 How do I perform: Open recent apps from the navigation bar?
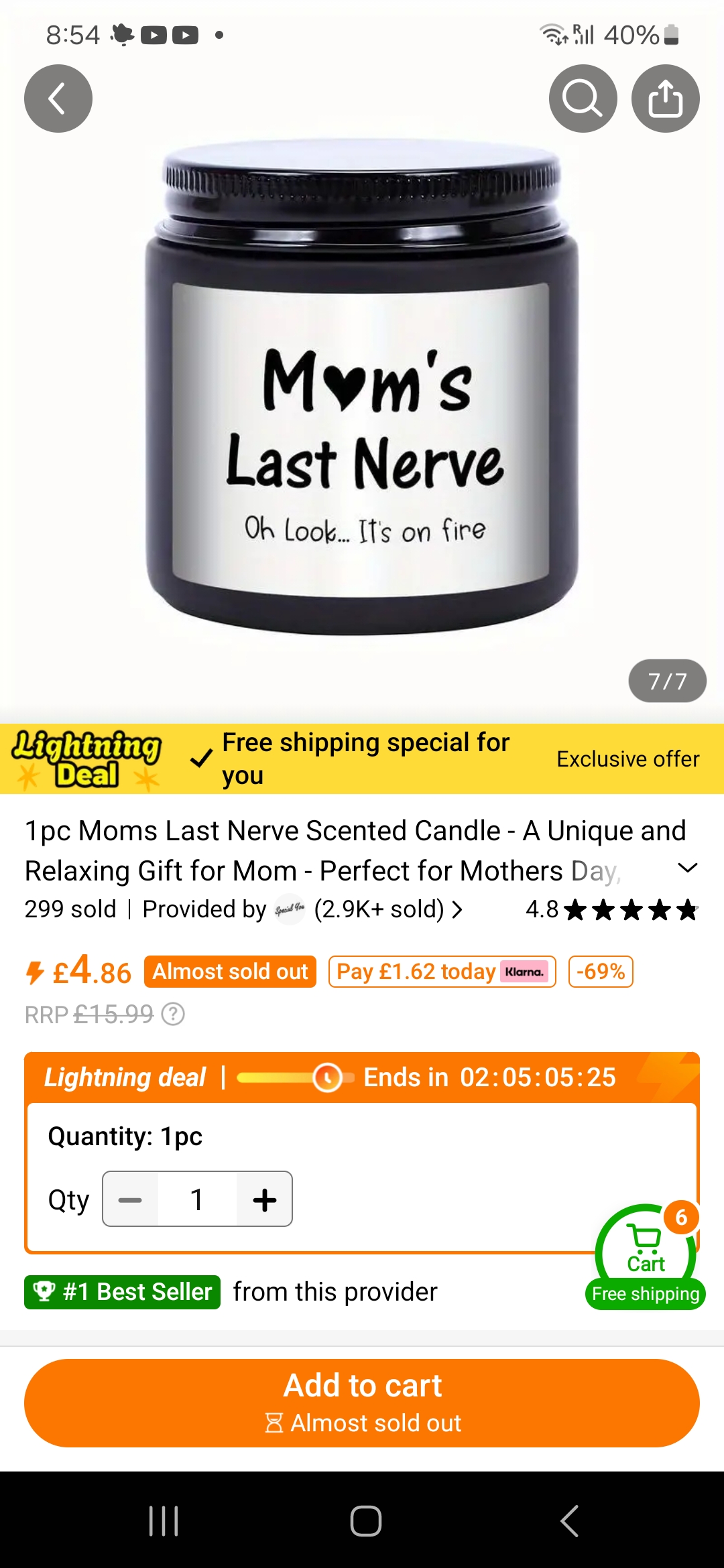(x=164, y=1520)
